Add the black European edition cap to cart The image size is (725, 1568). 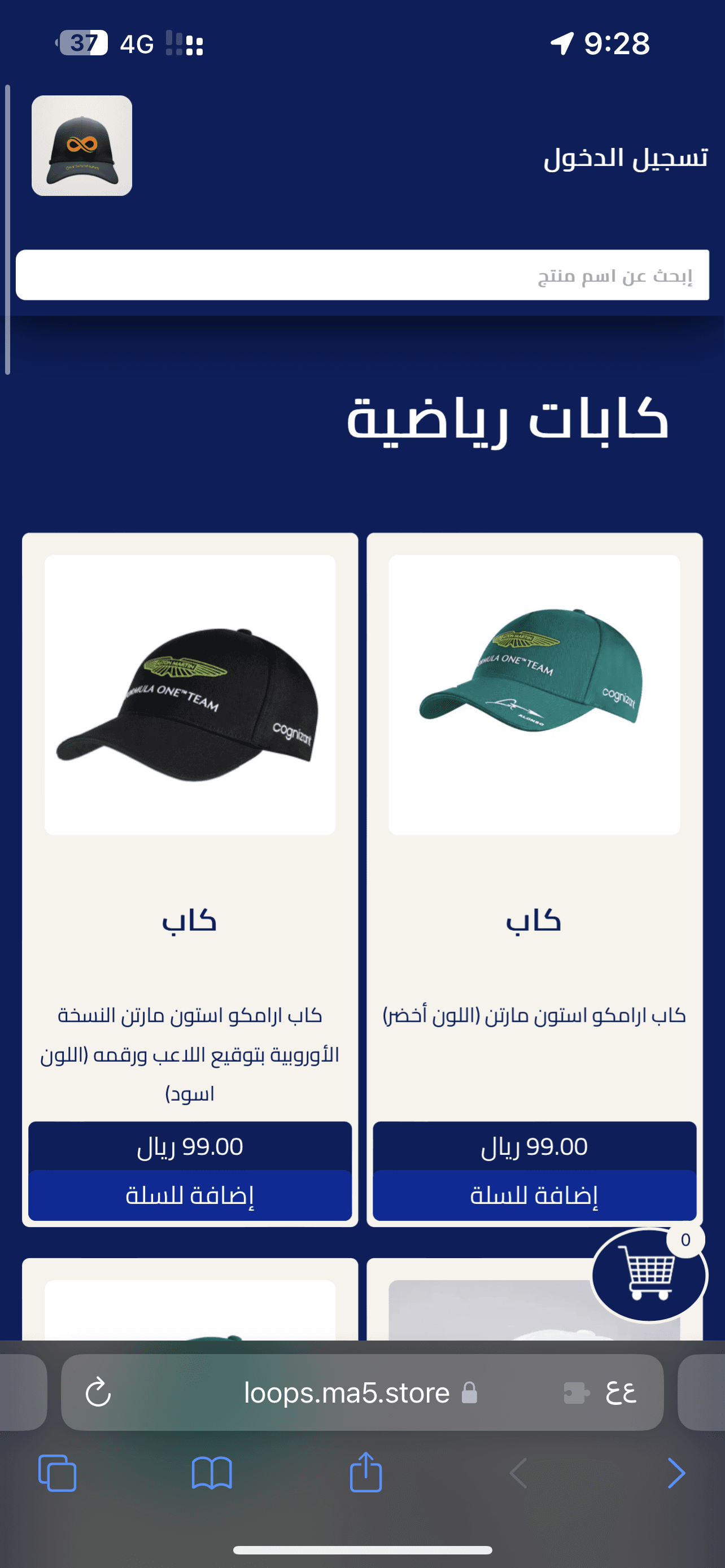coord(190,1195)
